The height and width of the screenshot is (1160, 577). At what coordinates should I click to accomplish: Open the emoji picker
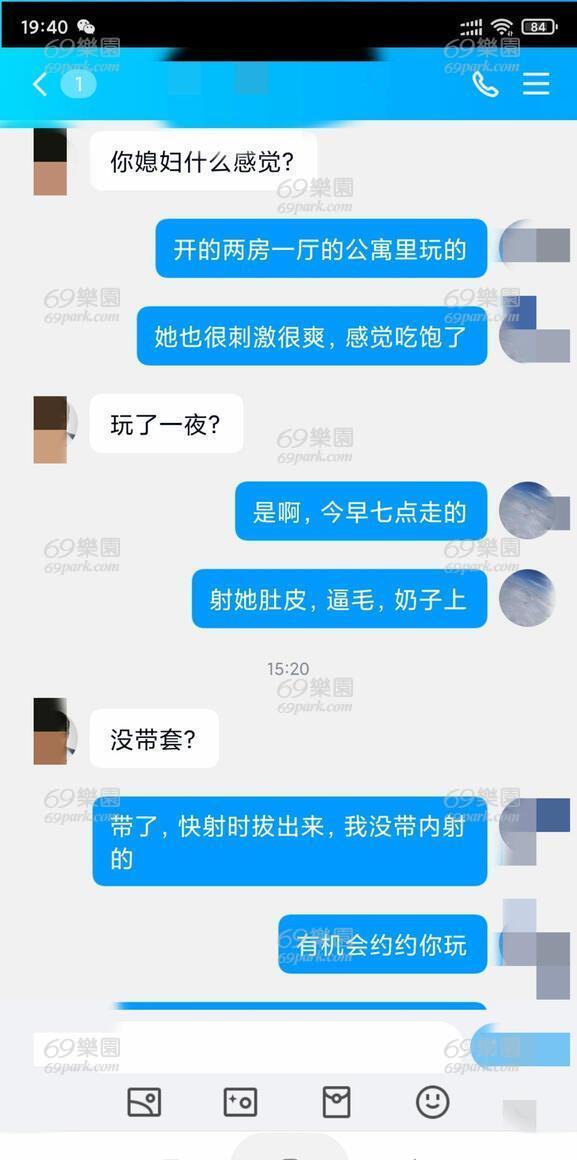433,1102
